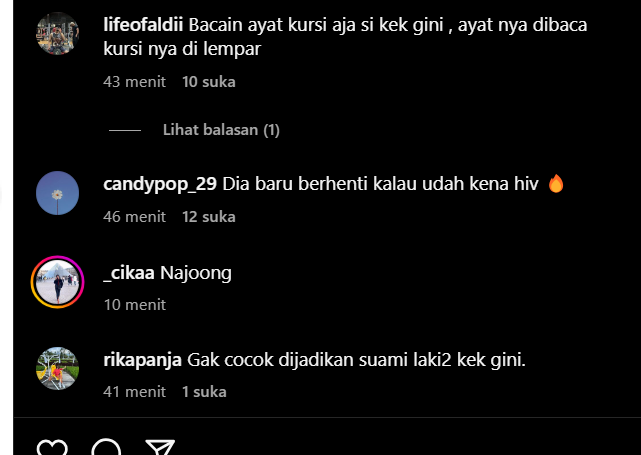The width and height of the screenshot is (641, 455).
Task: Open the _cikaa username link
Action: (129, 272)
